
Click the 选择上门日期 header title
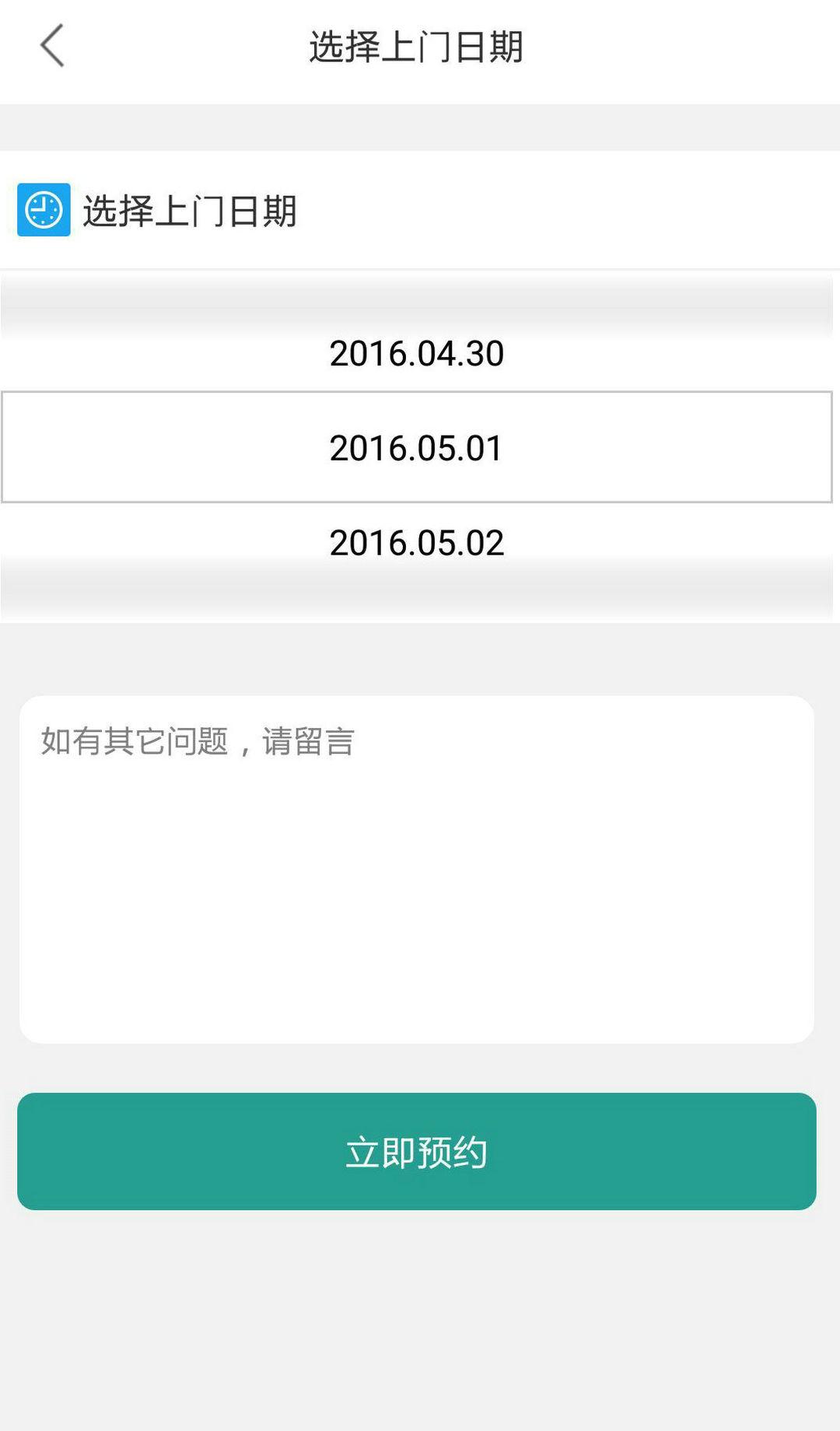point(418,47)
